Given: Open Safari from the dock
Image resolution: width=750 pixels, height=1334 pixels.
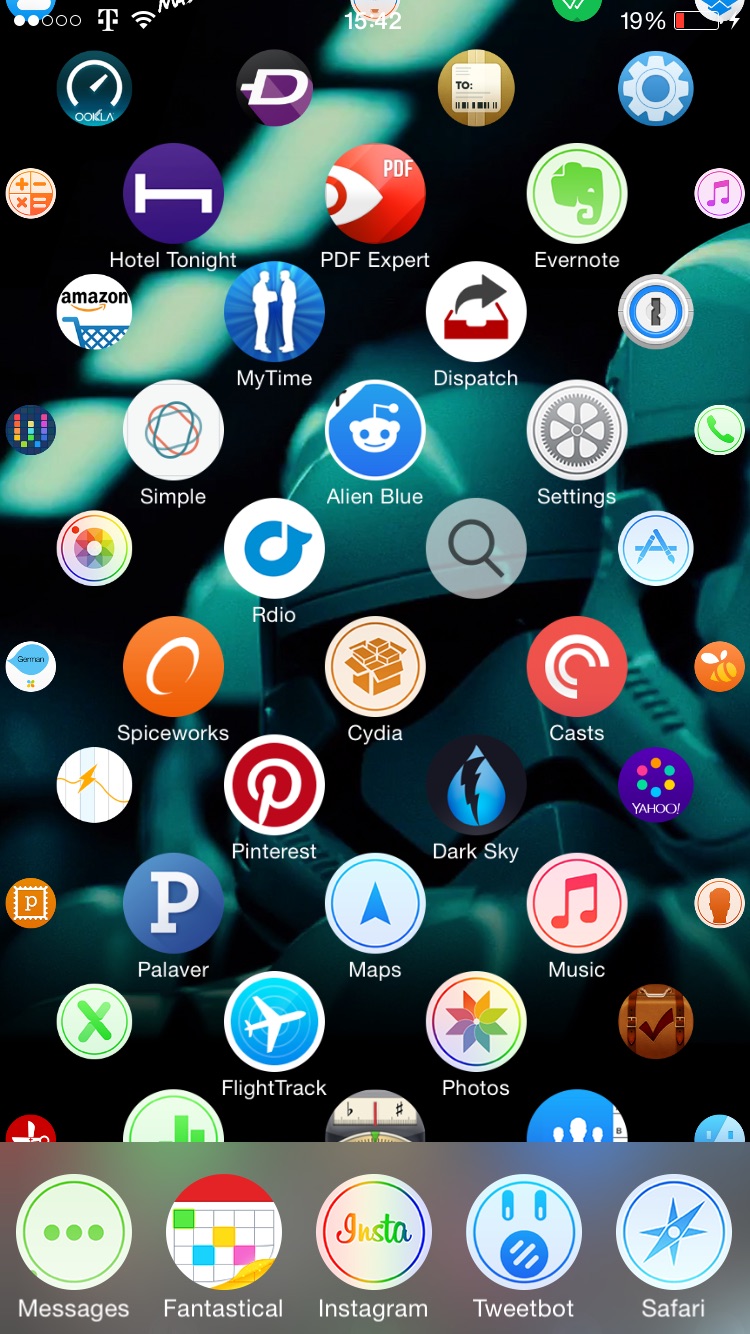Looking at the screenshot, I should (673, 1232).
